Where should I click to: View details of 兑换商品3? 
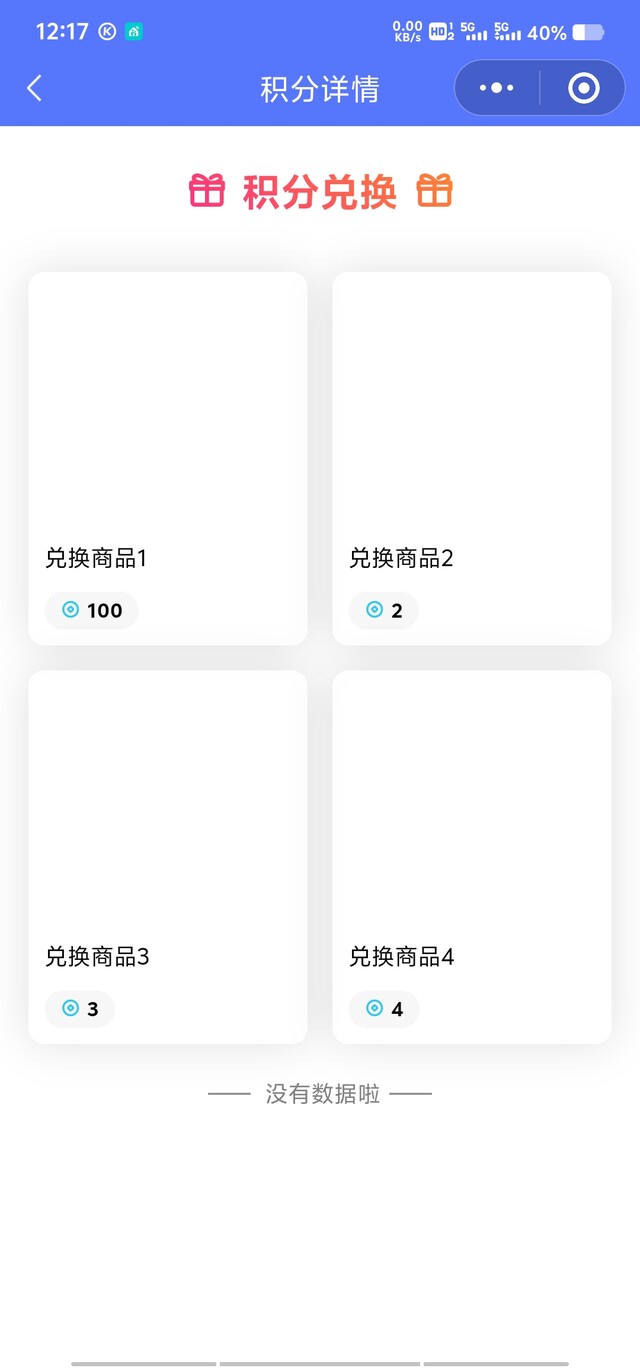click(x=167, y=856)
